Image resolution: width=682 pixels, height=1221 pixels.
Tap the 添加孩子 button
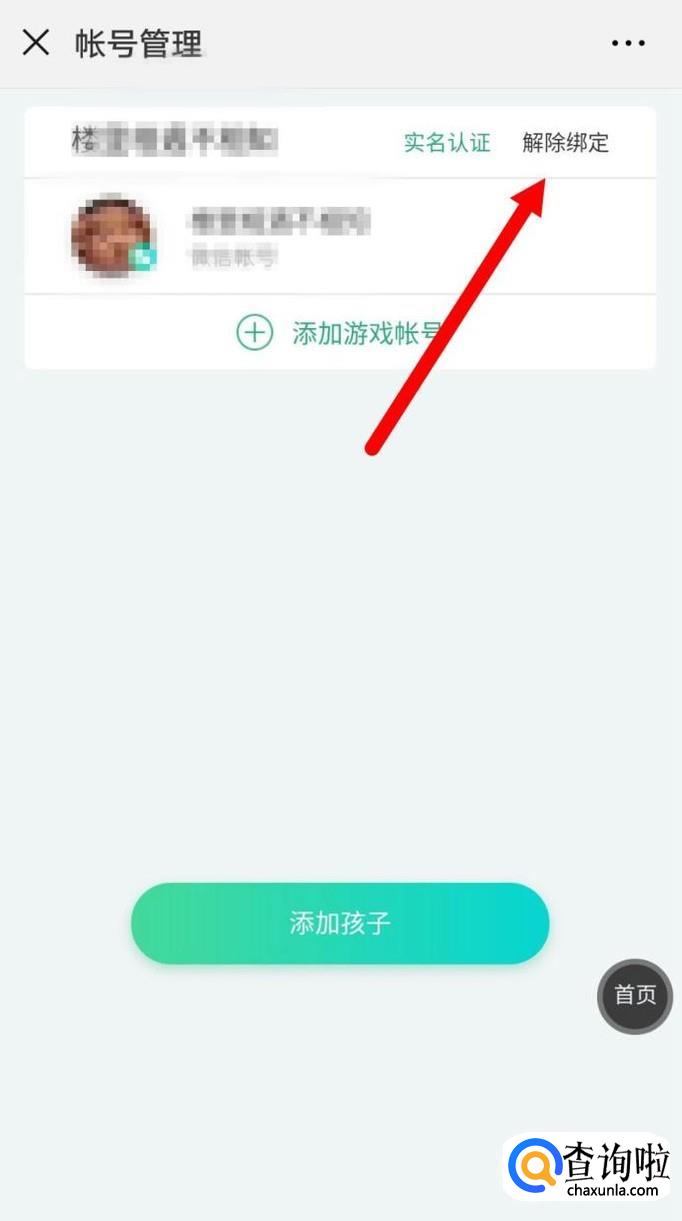340,923
